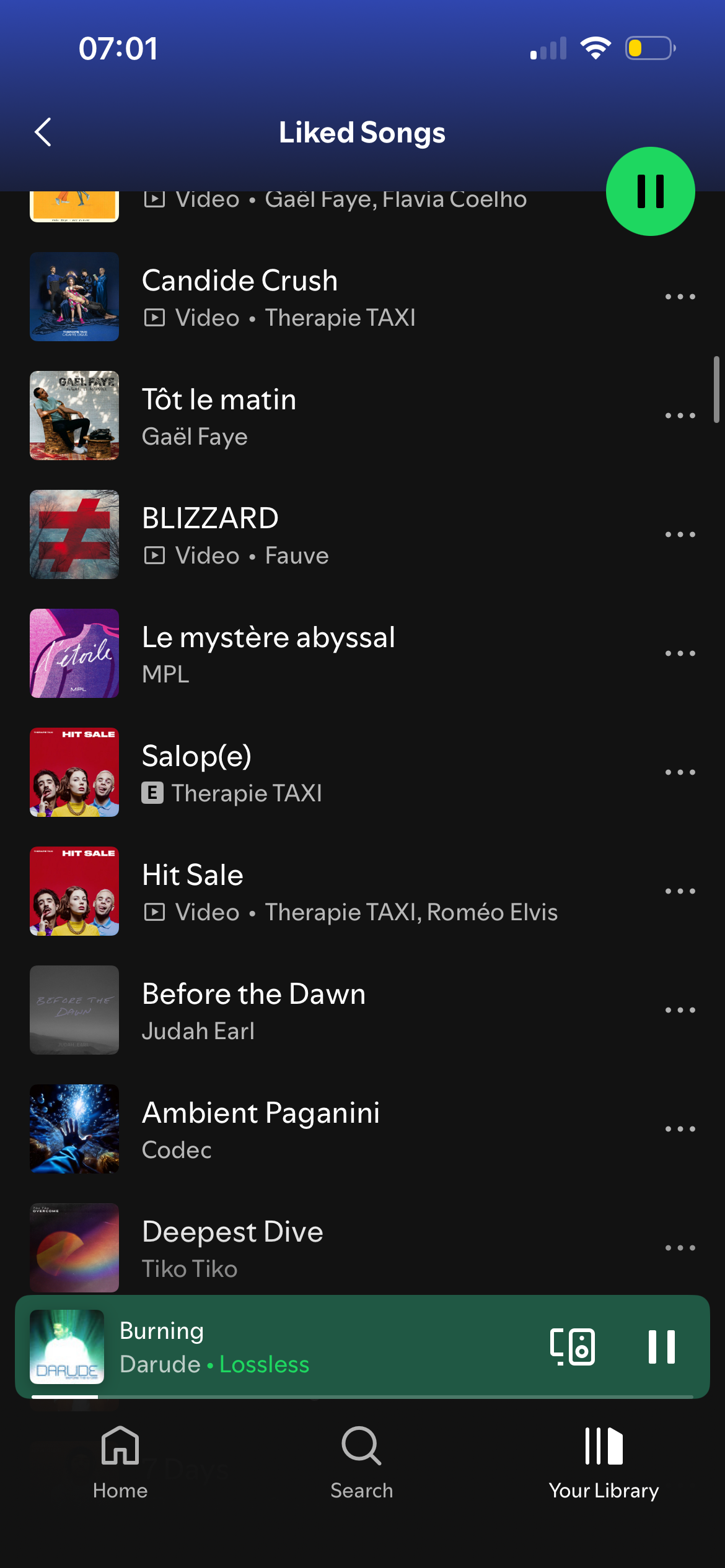The image size is (725, 1568).
Task: Switch to the Search tab
Action: pos(362,1463)
